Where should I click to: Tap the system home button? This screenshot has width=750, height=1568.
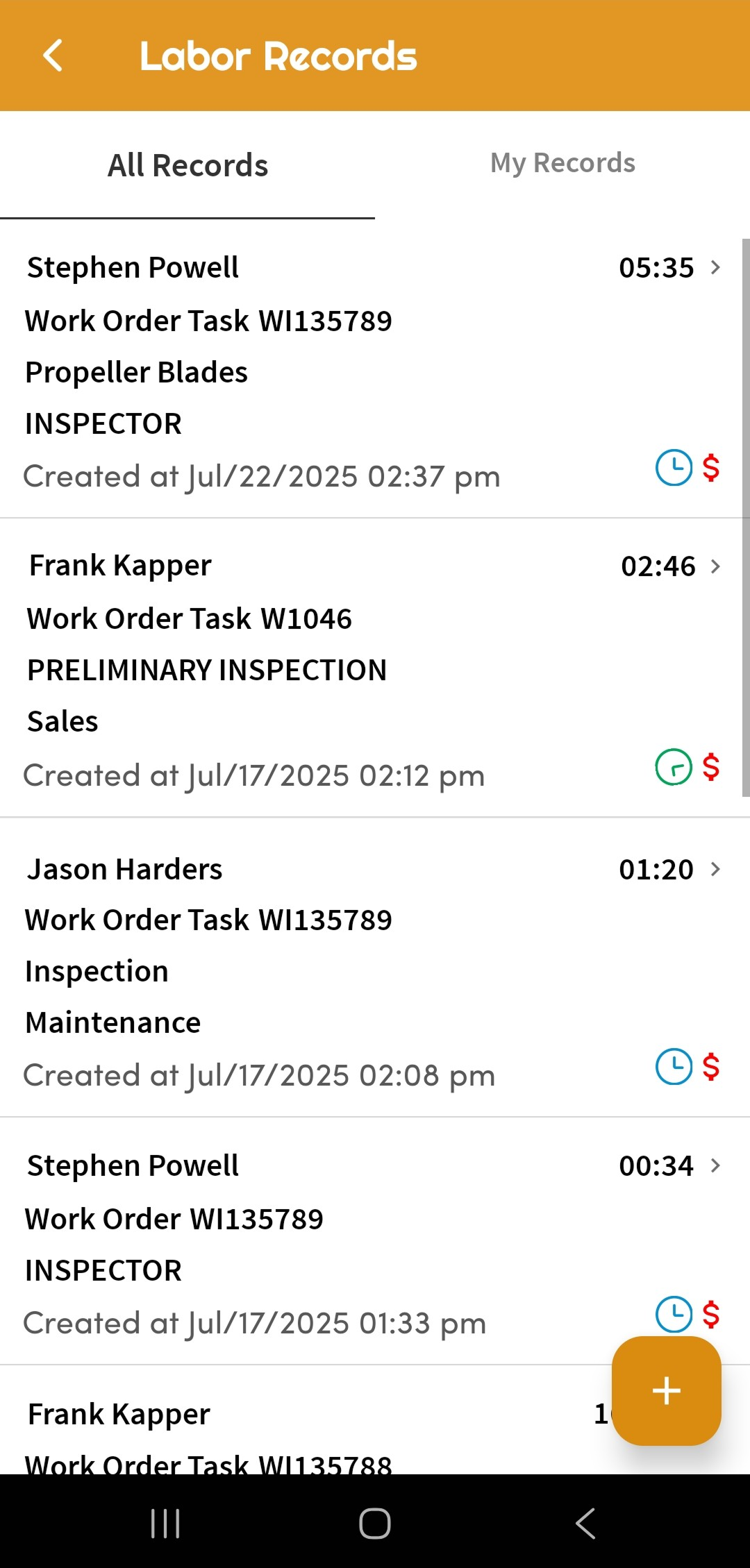[375, 1524]
